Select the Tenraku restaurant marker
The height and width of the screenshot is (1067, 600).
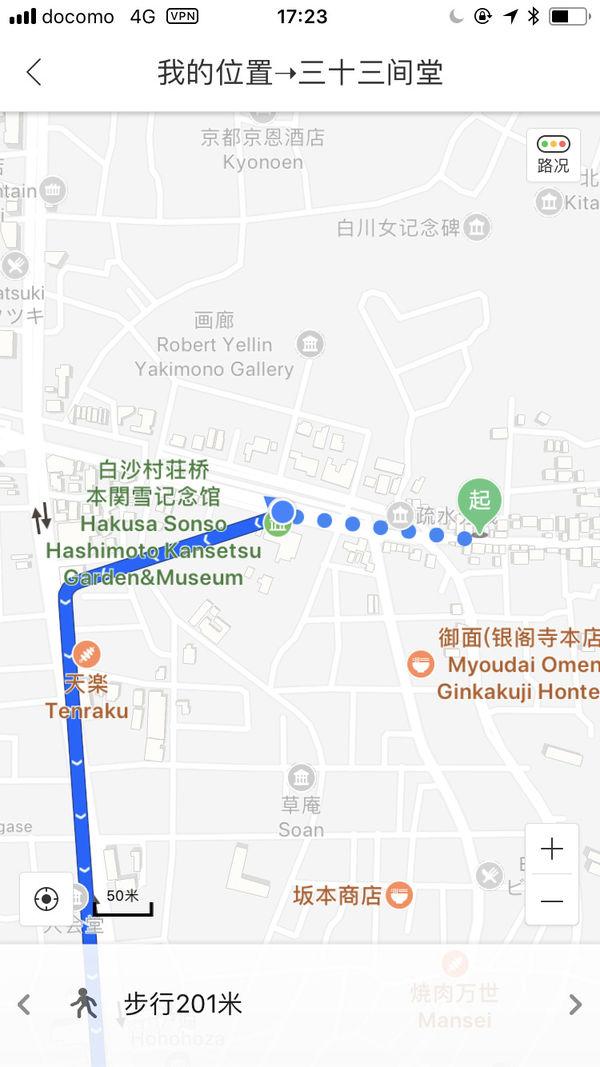coord(86,655)
